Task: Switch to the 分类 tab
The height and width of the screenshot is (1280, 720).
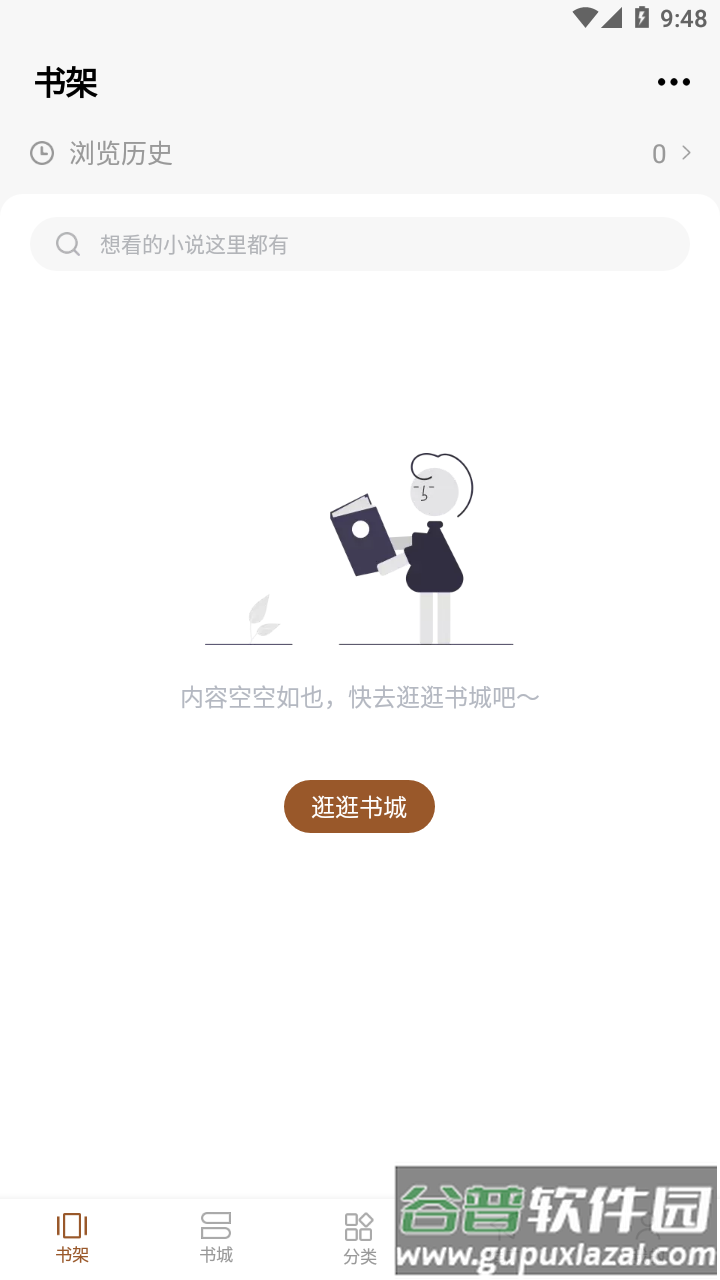Action: [359, 1238]
